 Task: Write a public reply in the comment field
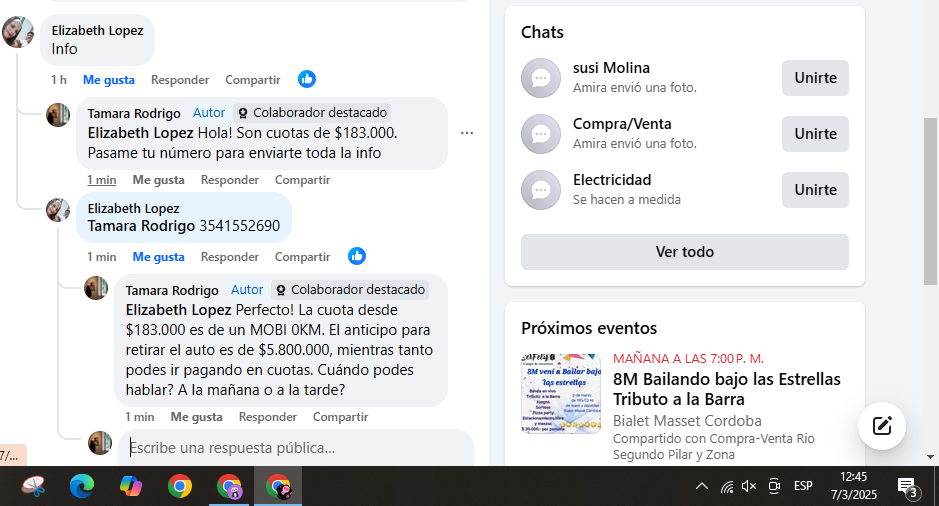tap(295, 447)
